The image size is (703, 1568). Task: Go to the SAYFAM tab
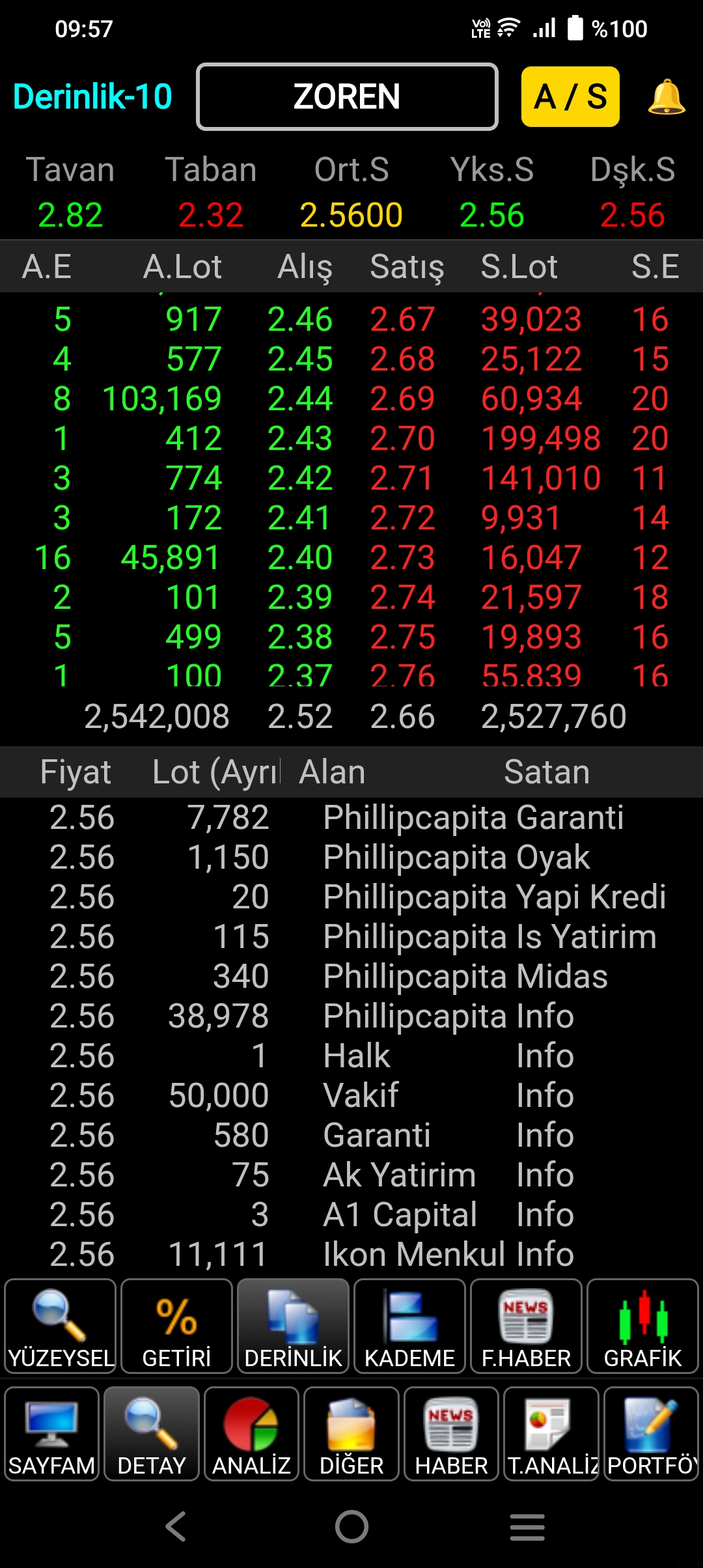click(51, 1434)
